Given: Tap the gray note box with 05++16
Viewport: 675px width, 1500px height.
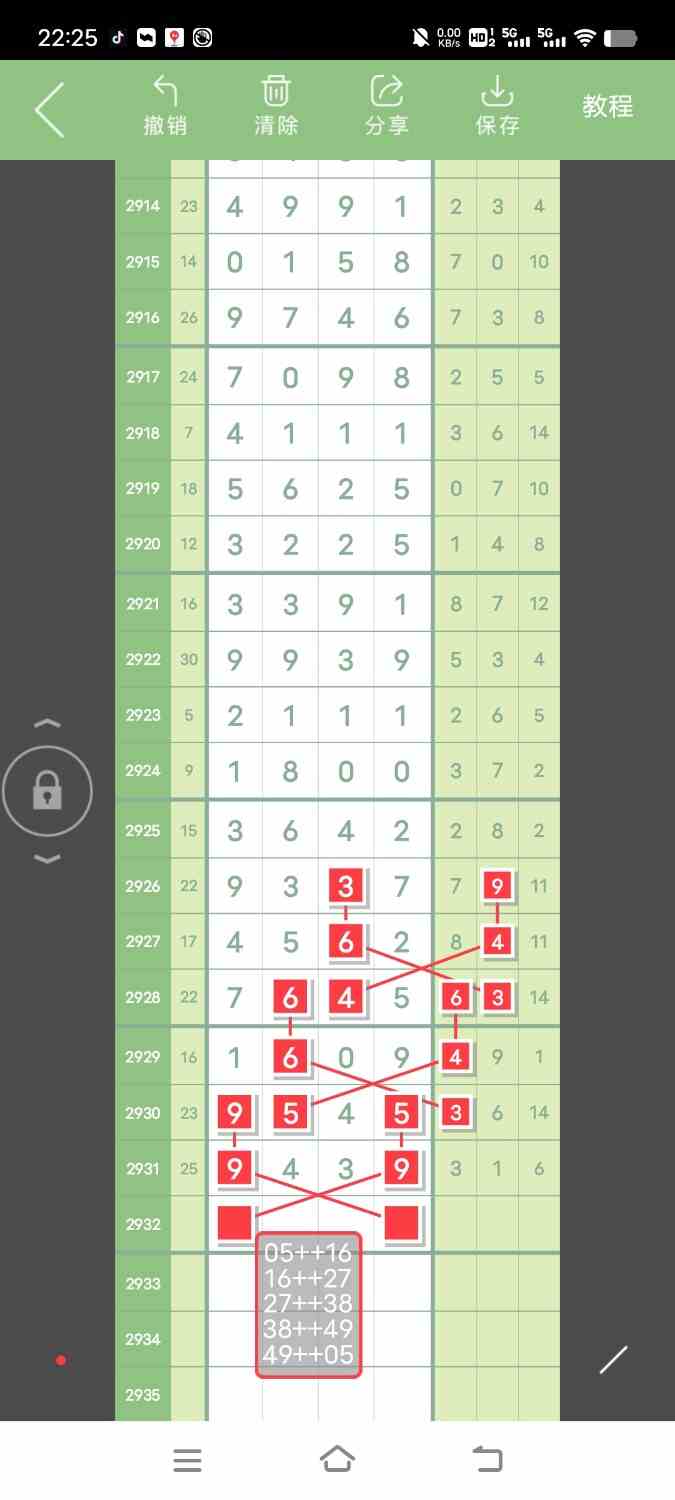Looking at the screenshot, I should click(308, 1305).
